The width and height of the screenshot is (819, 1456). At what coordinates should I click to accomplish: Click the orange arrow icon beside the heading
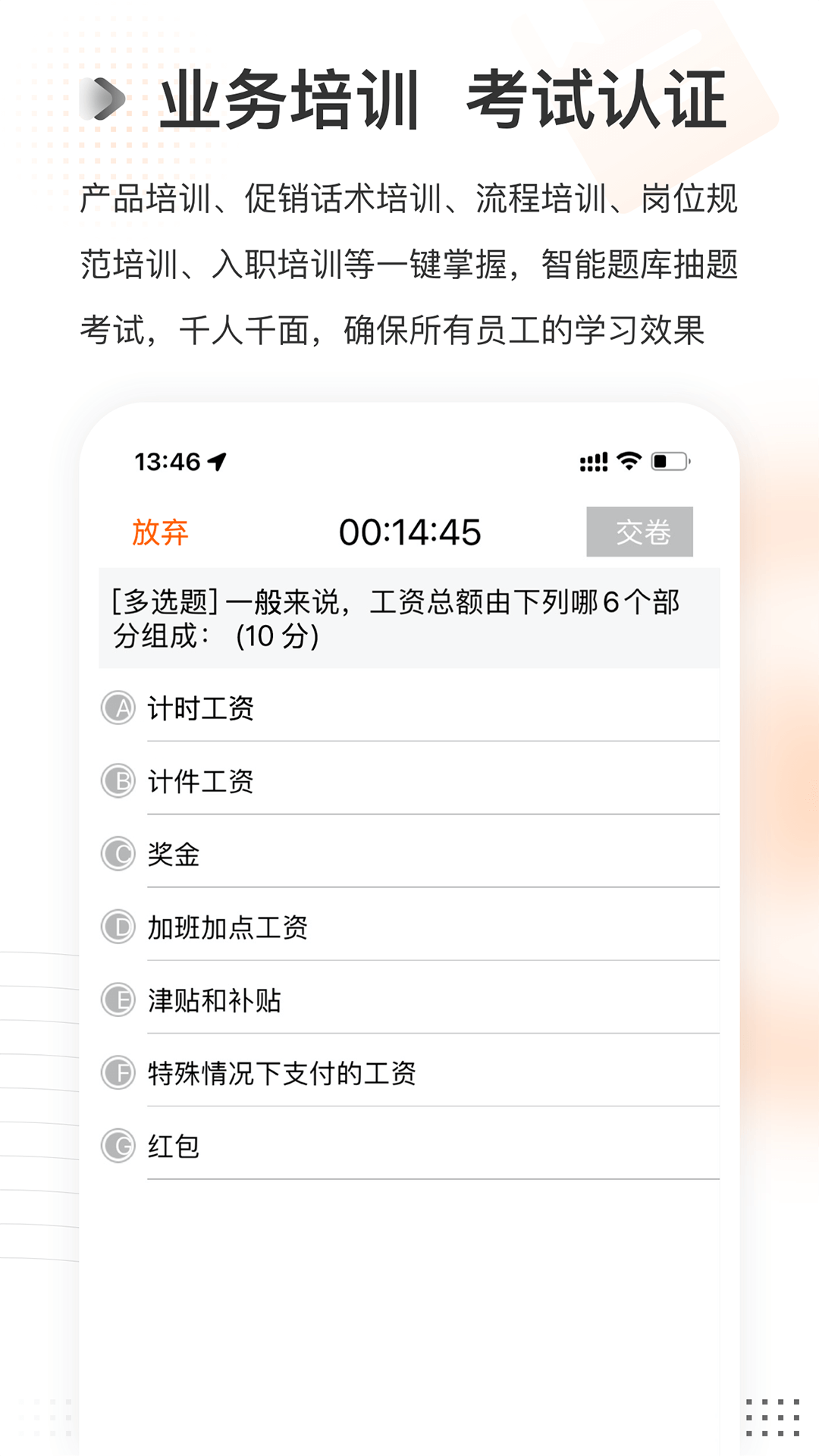(x=104, y=99)
